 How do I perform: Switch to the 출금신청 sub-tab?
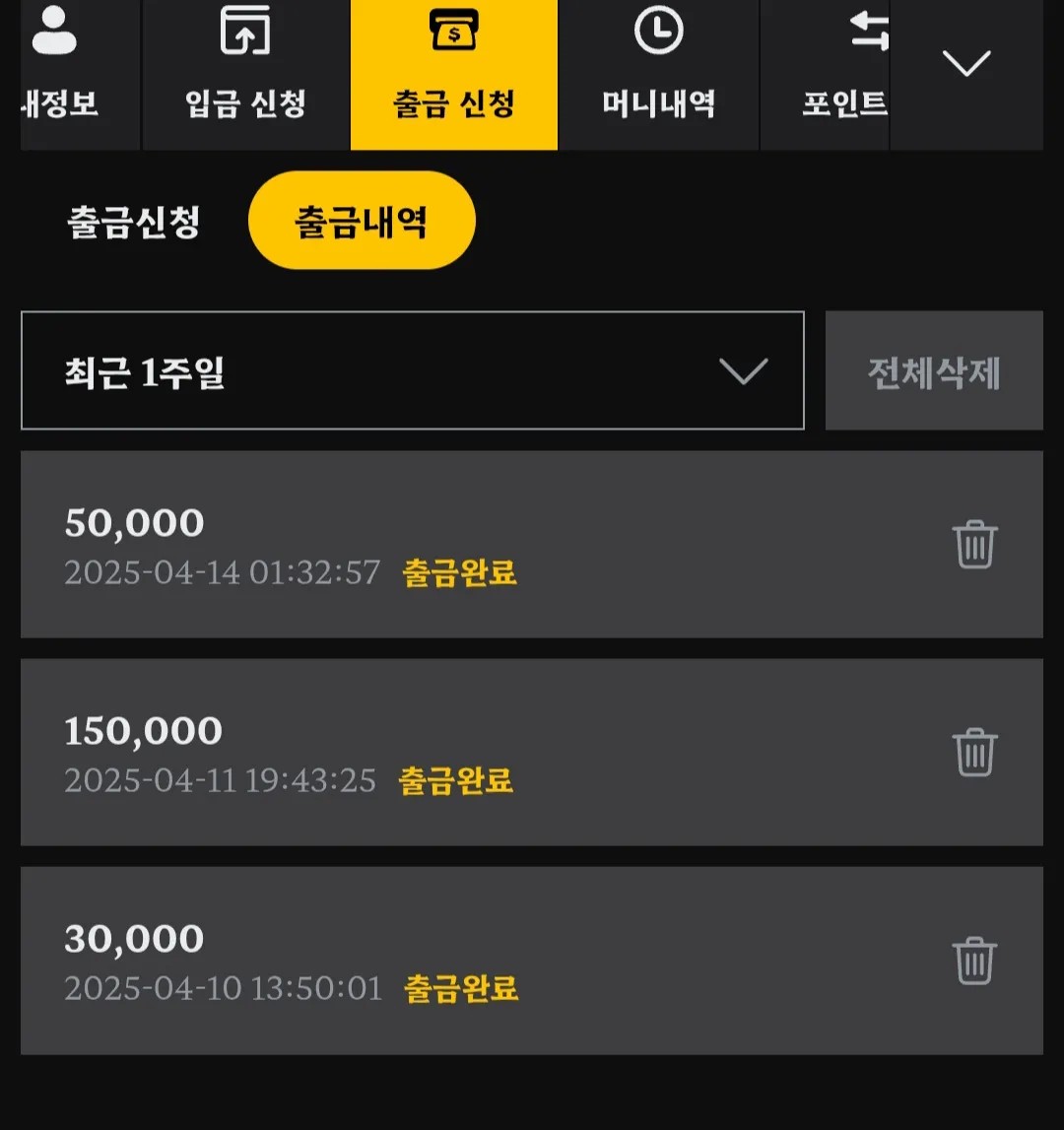point(133,222)
